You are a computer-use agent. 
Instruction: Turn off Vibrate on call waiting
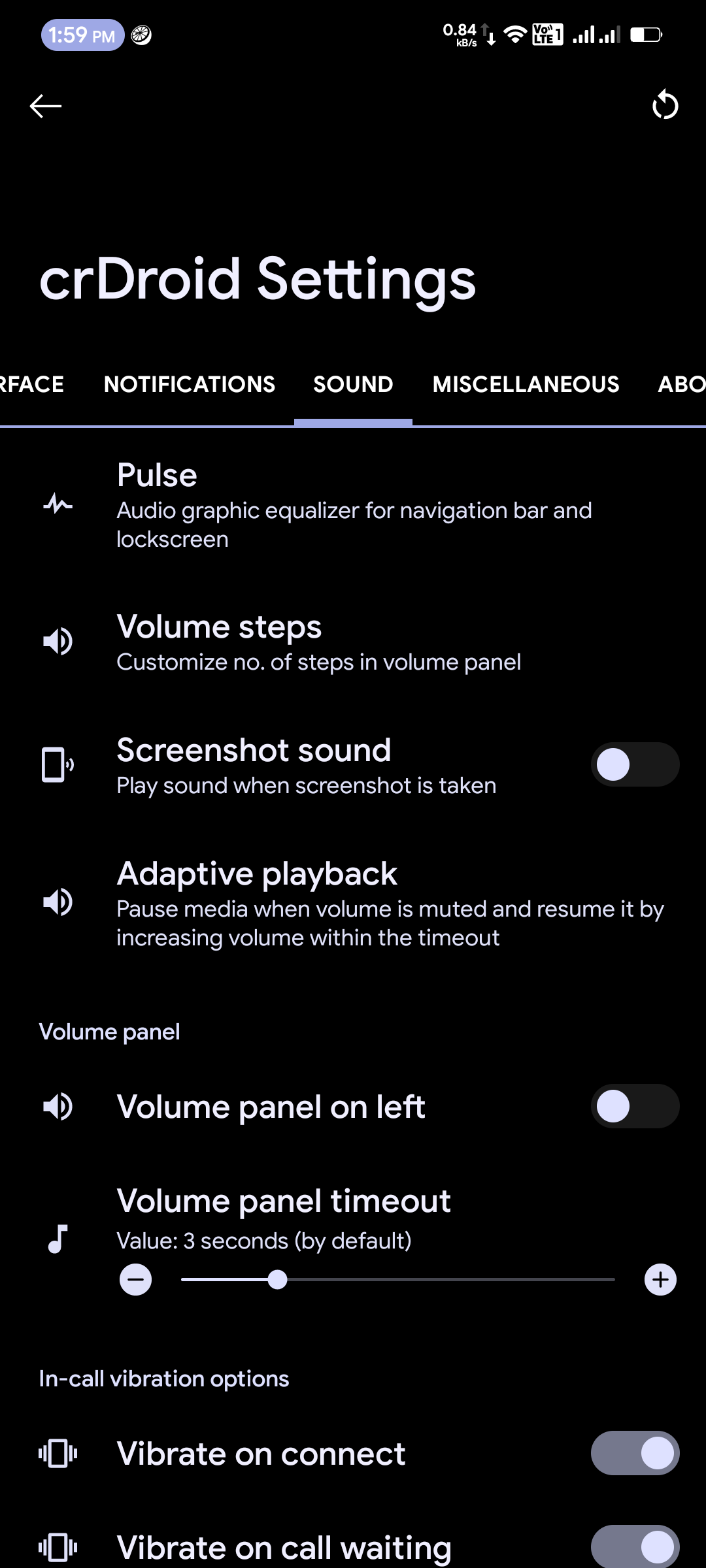[x=635, y=1546]
